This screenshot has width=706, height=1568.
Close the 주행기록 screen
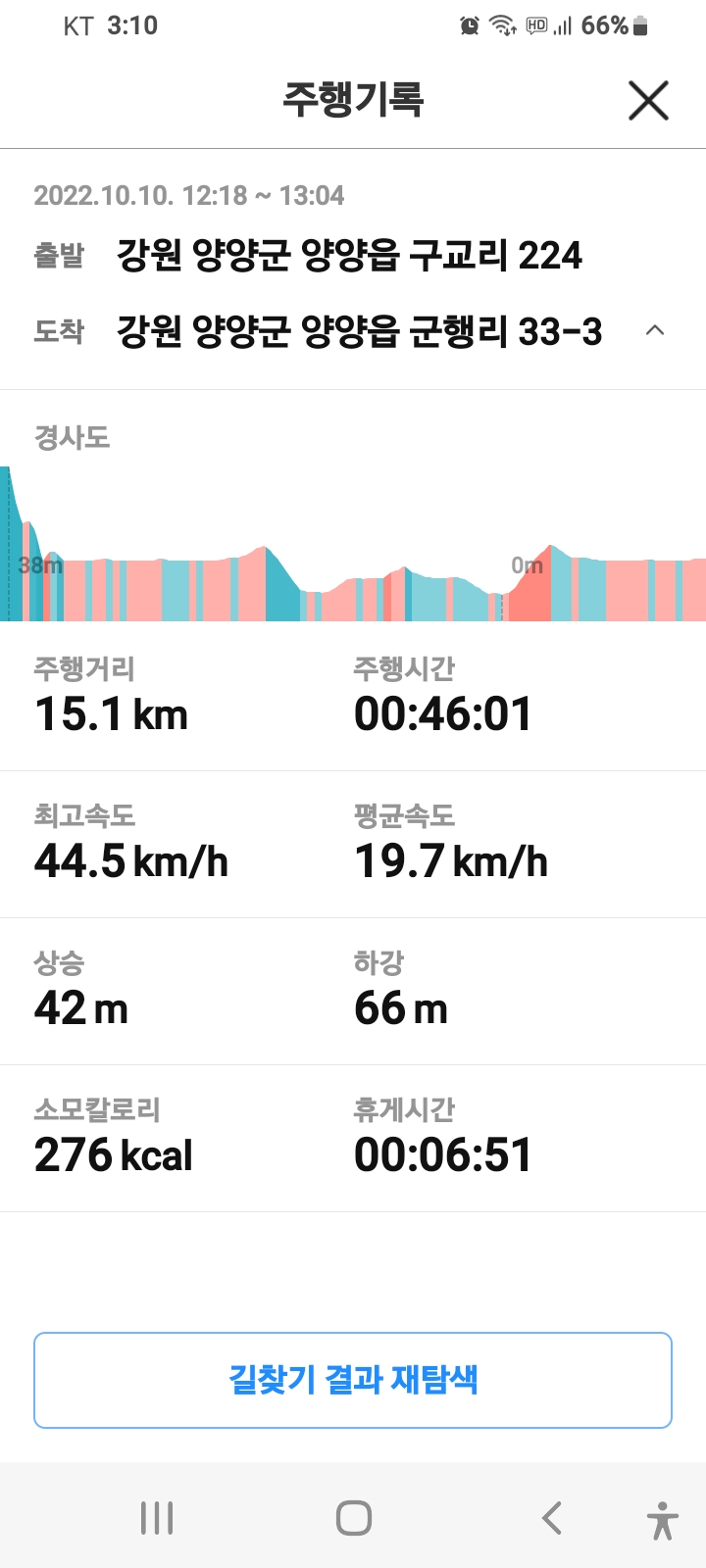point(648,100)
